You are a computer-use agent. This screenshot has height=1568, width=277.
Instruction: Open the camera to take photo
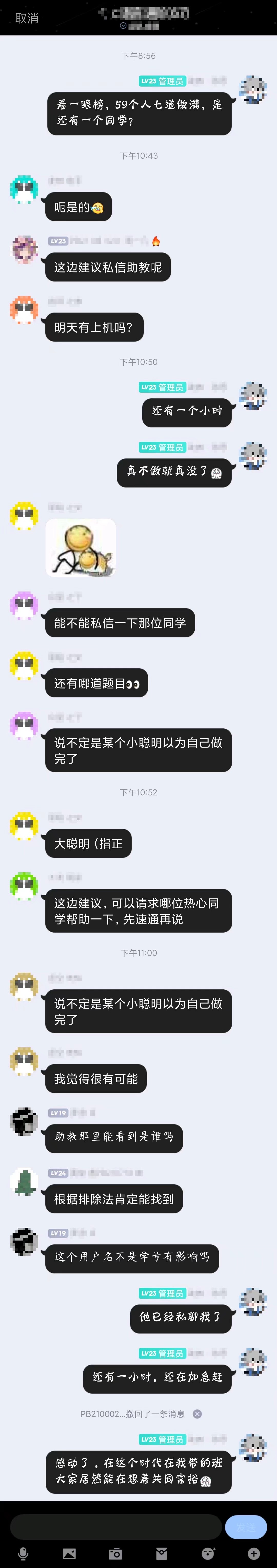(115, 1553)
